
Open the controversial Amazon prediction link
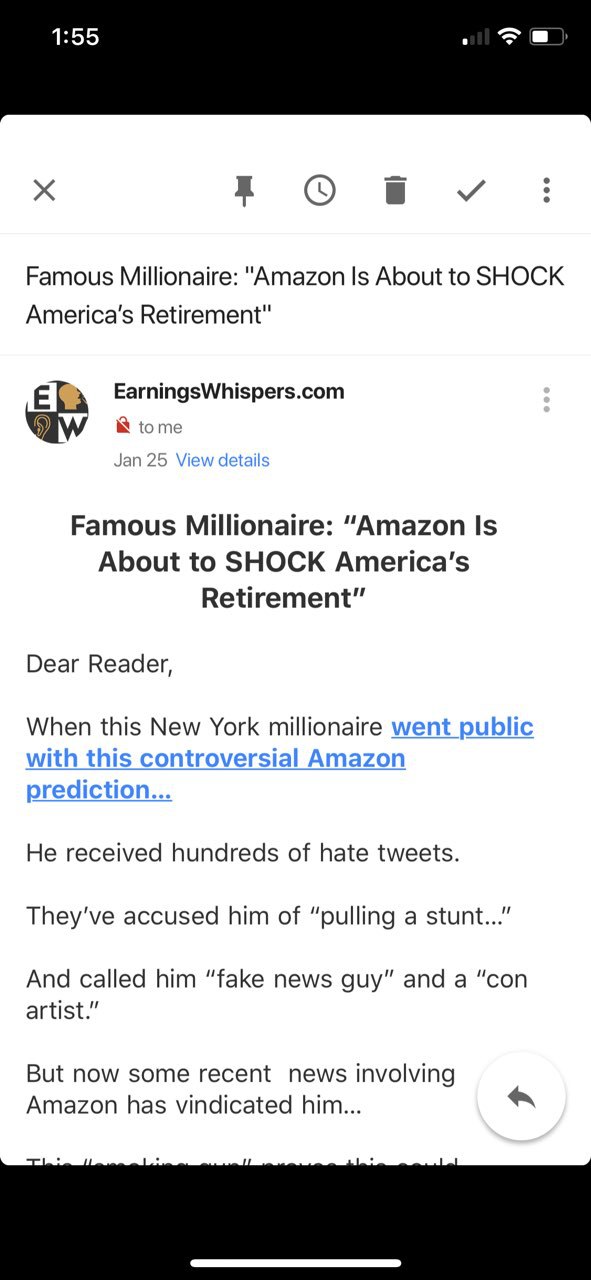pyautogui.click(x=280, y=758)
